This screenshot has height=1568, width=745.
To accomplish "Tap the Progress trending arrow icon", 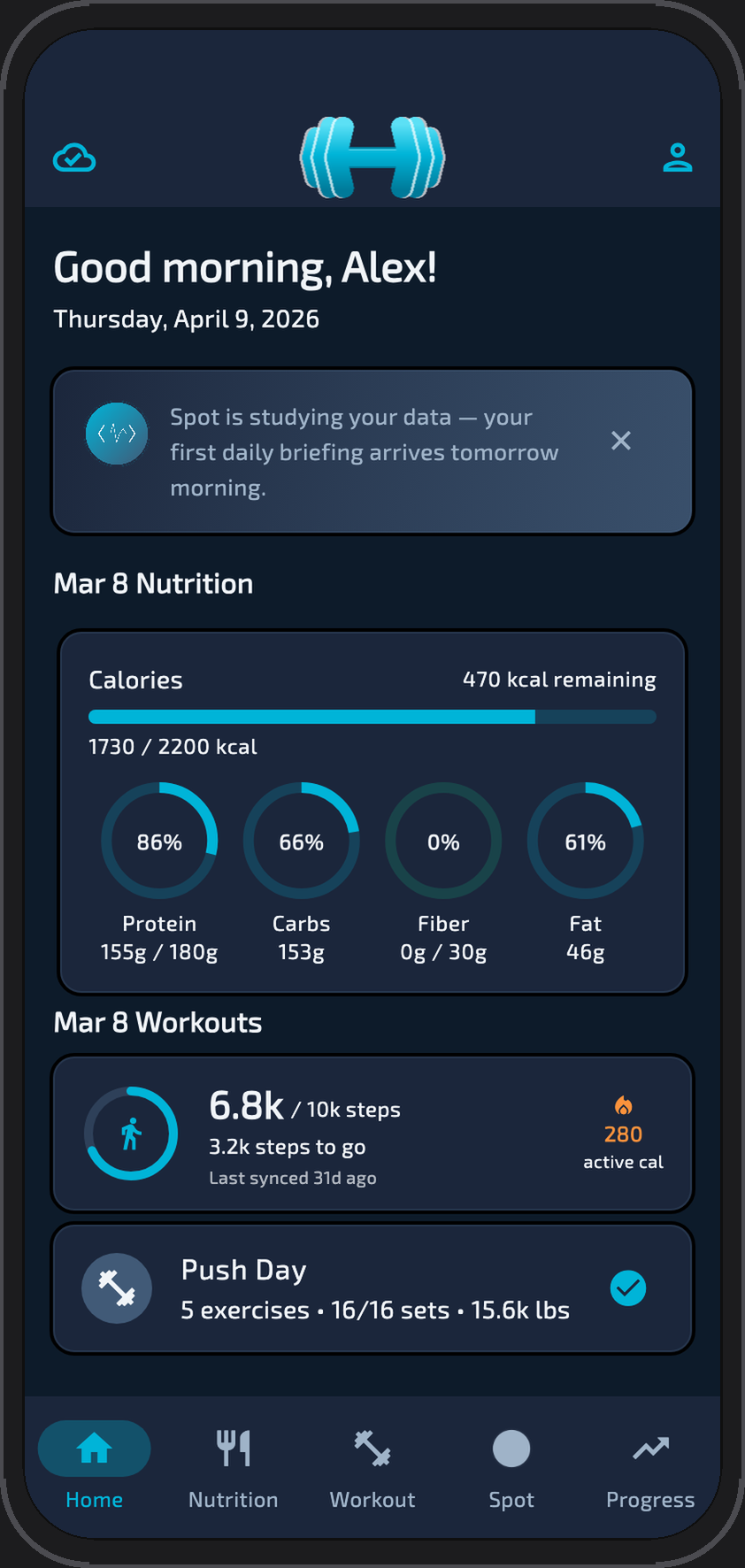I will (650, 1449).
